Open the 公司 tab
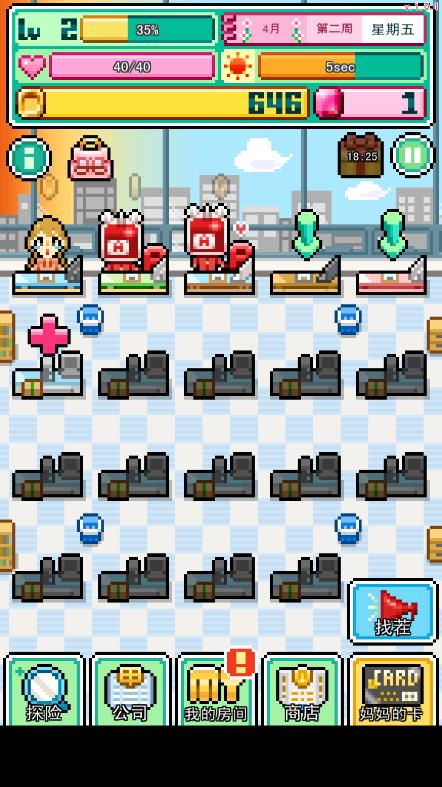Screen dimensions: 442x787 130,690
